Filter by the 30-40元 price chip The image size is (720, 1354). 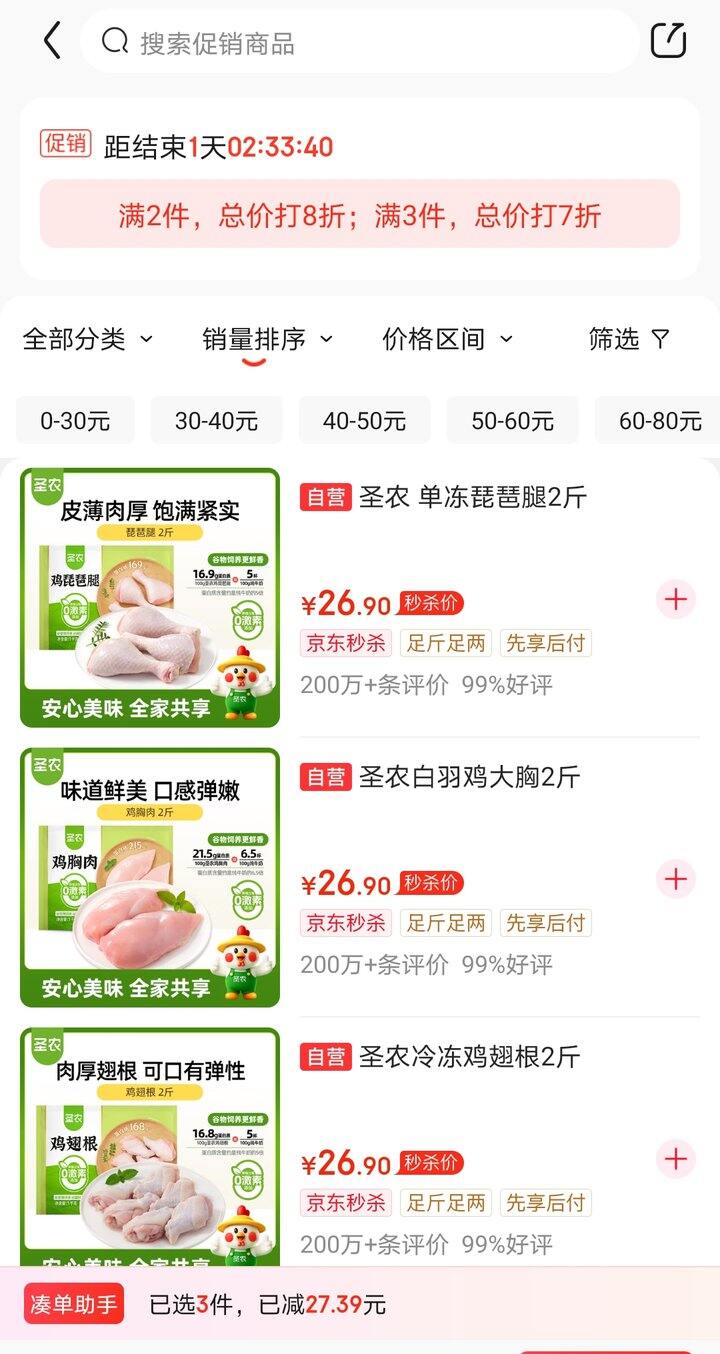tap(216, 421)
